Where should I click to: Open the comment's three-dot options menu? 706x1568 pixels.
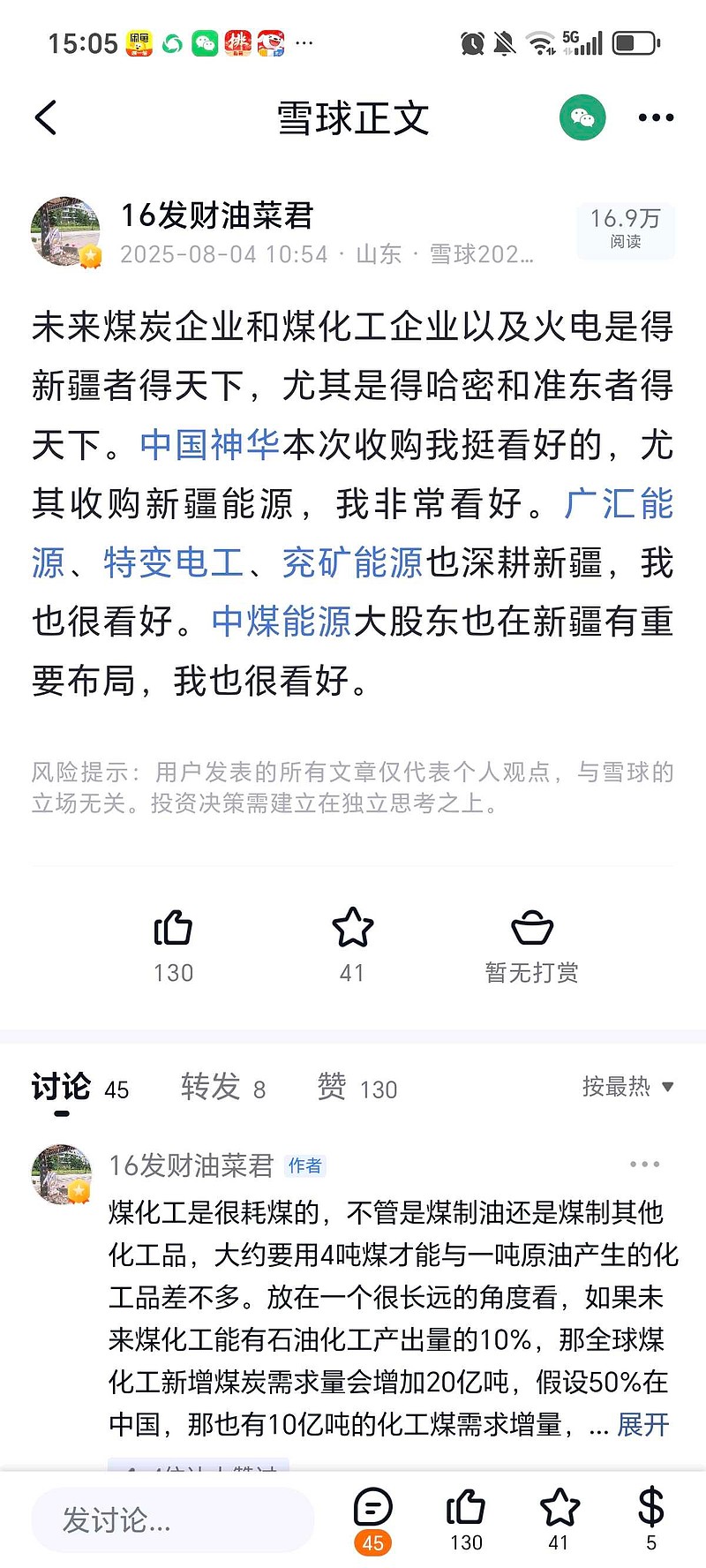pyautogui.click(x=645, y=1164)
